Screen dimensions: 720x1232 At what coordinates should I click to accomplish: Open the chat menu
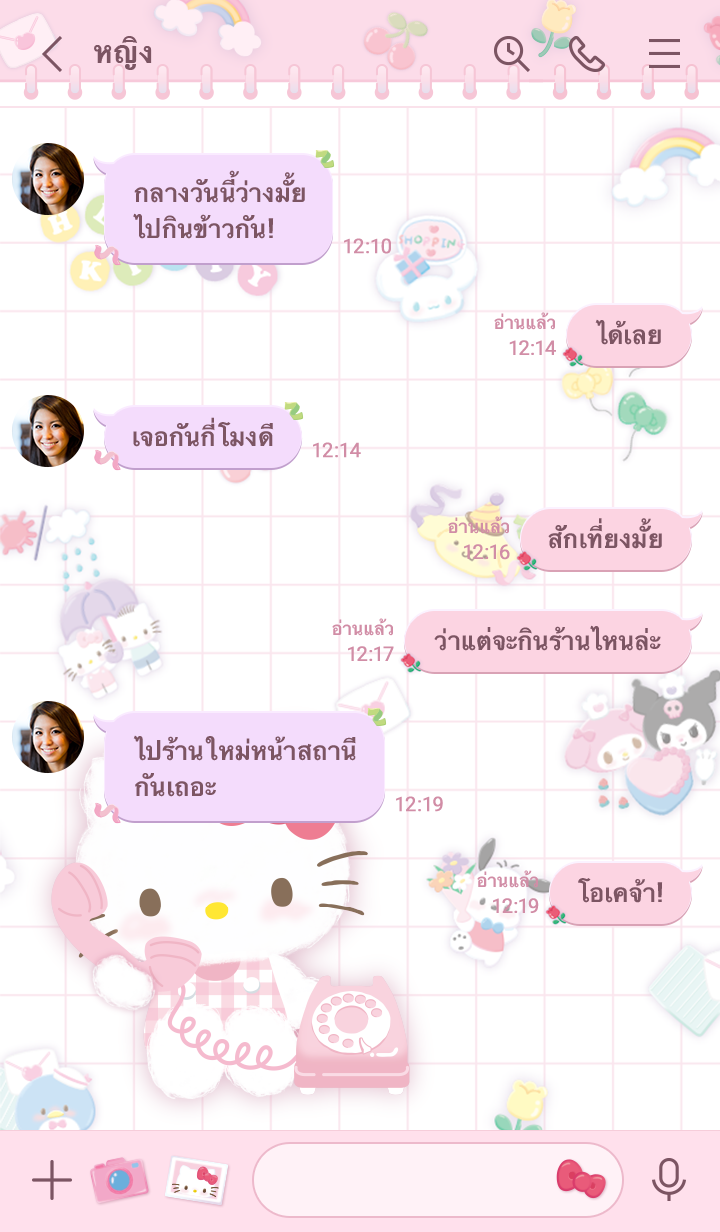click(x=664, y=54)
